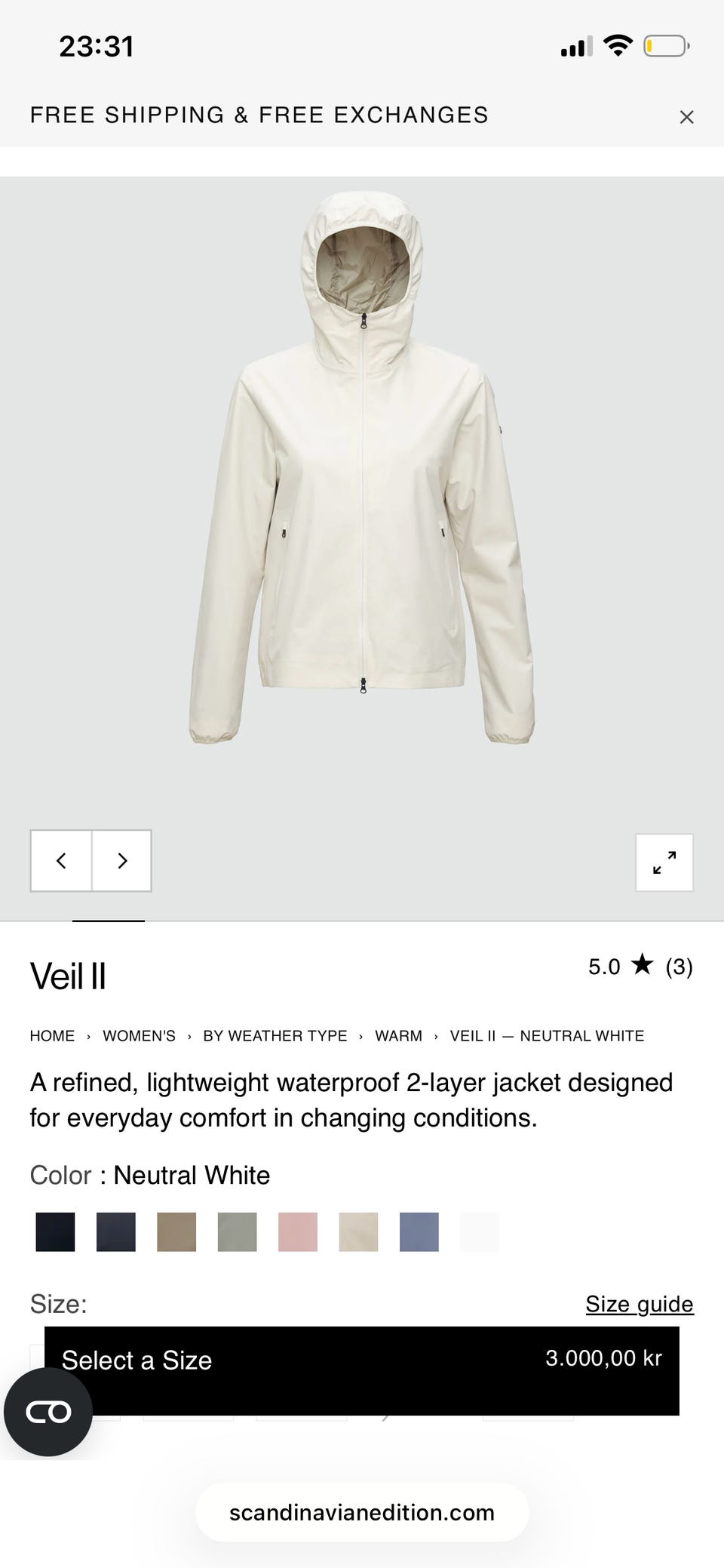Open the WARM breadcrumb category
724x1568 pixels.
coord(398,1036)
